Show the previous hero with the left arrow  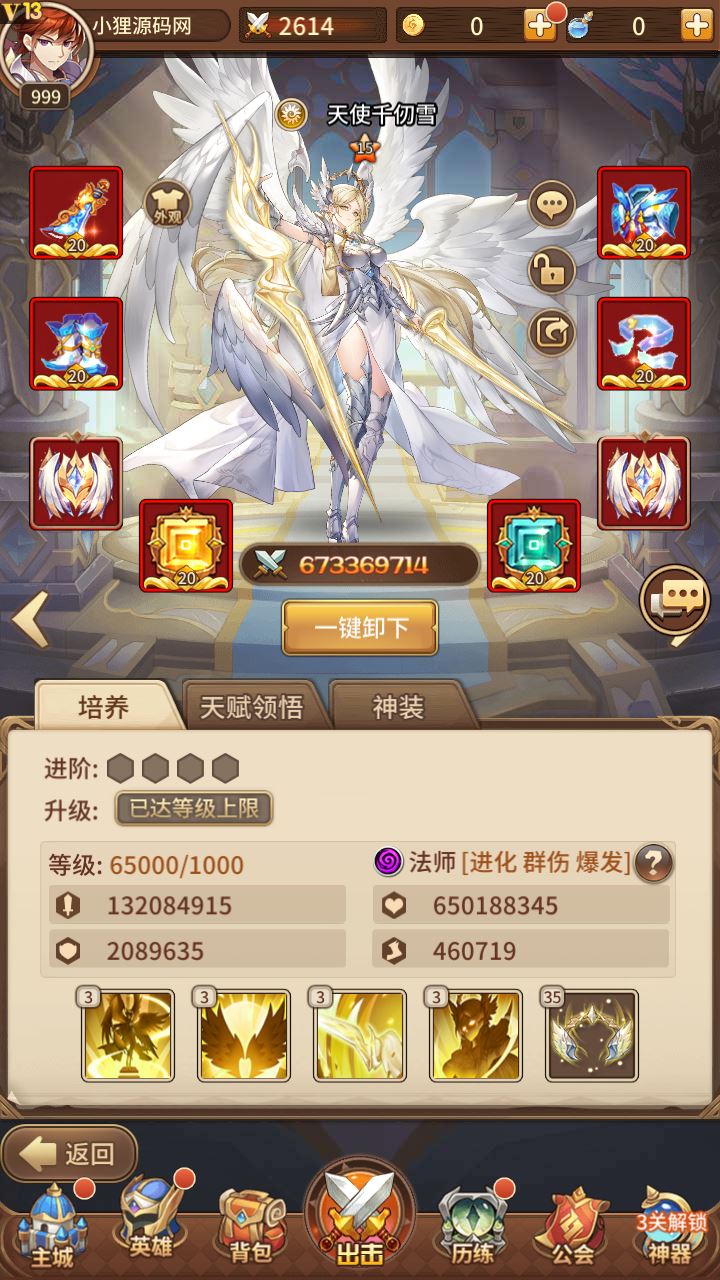[x=30, y=620]
